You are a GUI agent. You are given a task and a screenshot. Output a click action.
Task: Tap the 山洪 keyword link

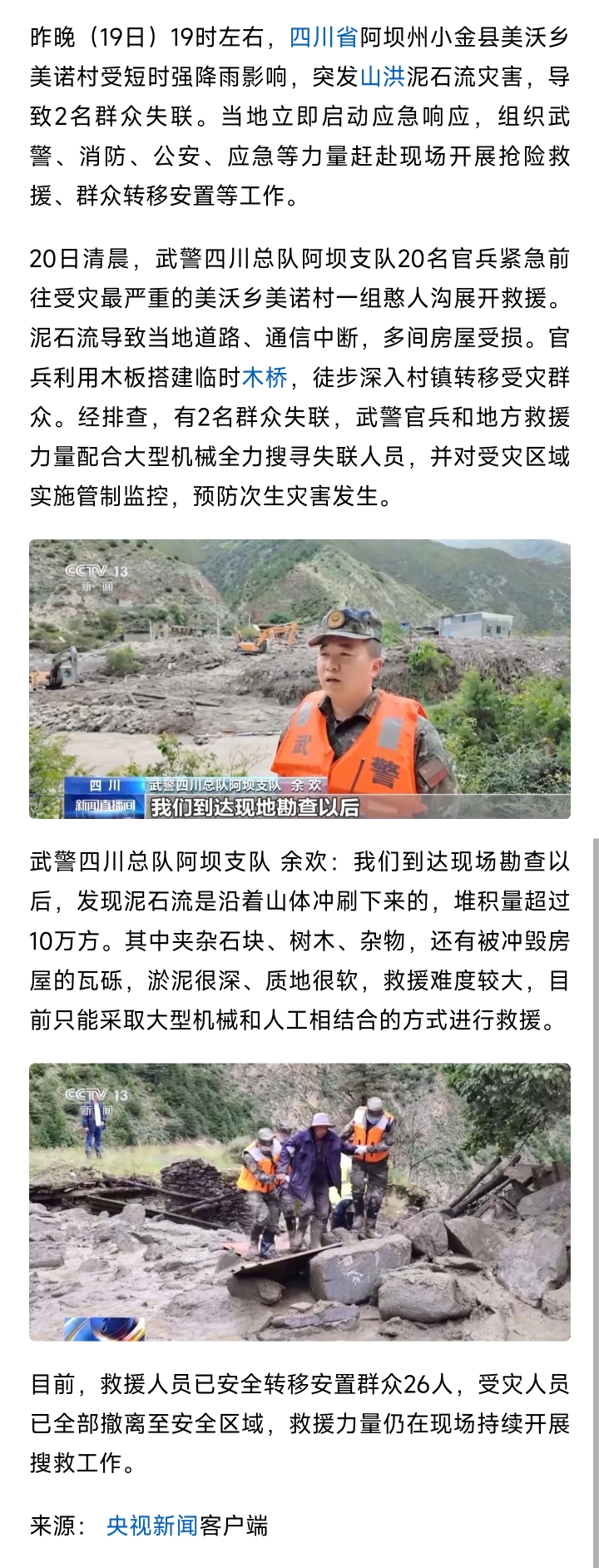pyautogui.click(x=382, y=77)
